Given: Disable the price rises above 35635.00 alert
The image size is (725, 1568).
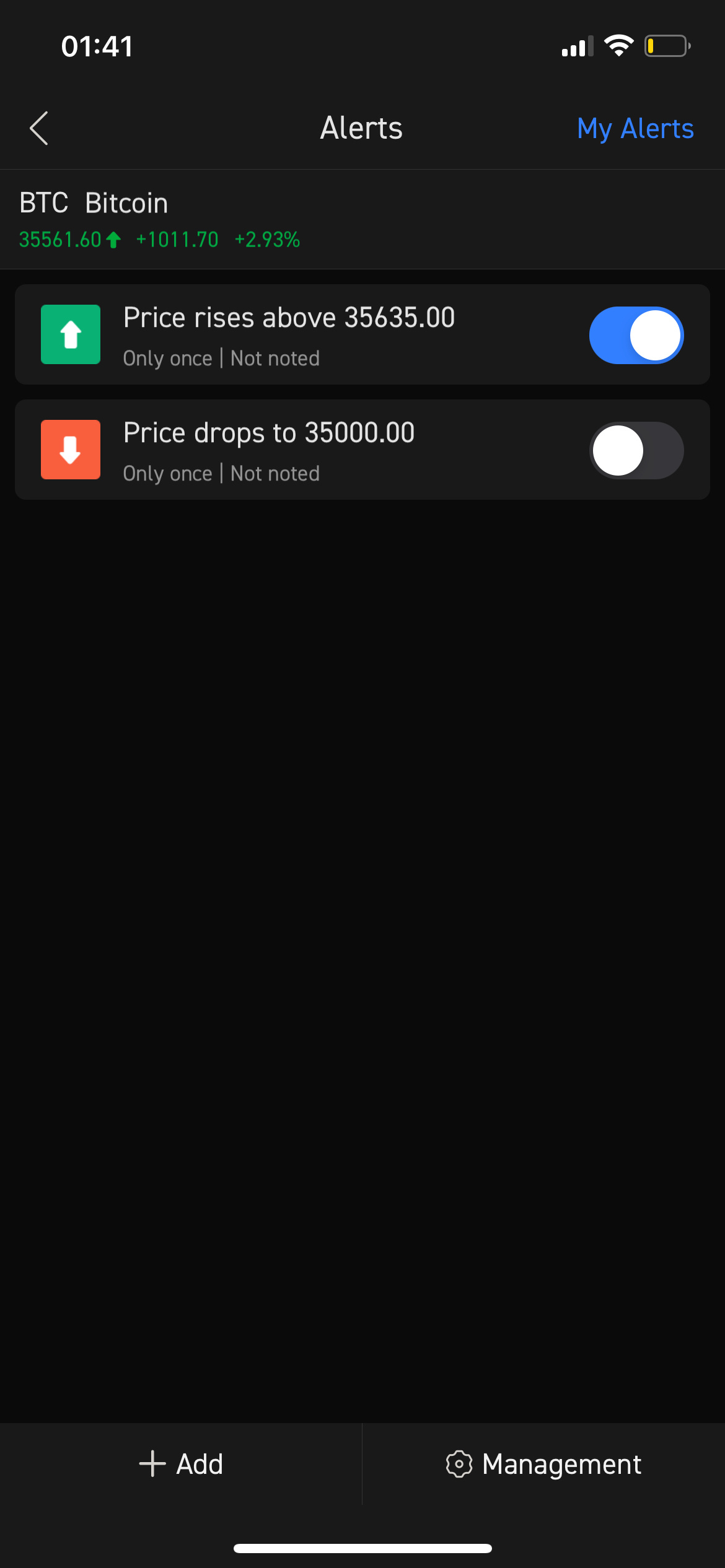Looking at the screenshot, I should coord(636,335).
